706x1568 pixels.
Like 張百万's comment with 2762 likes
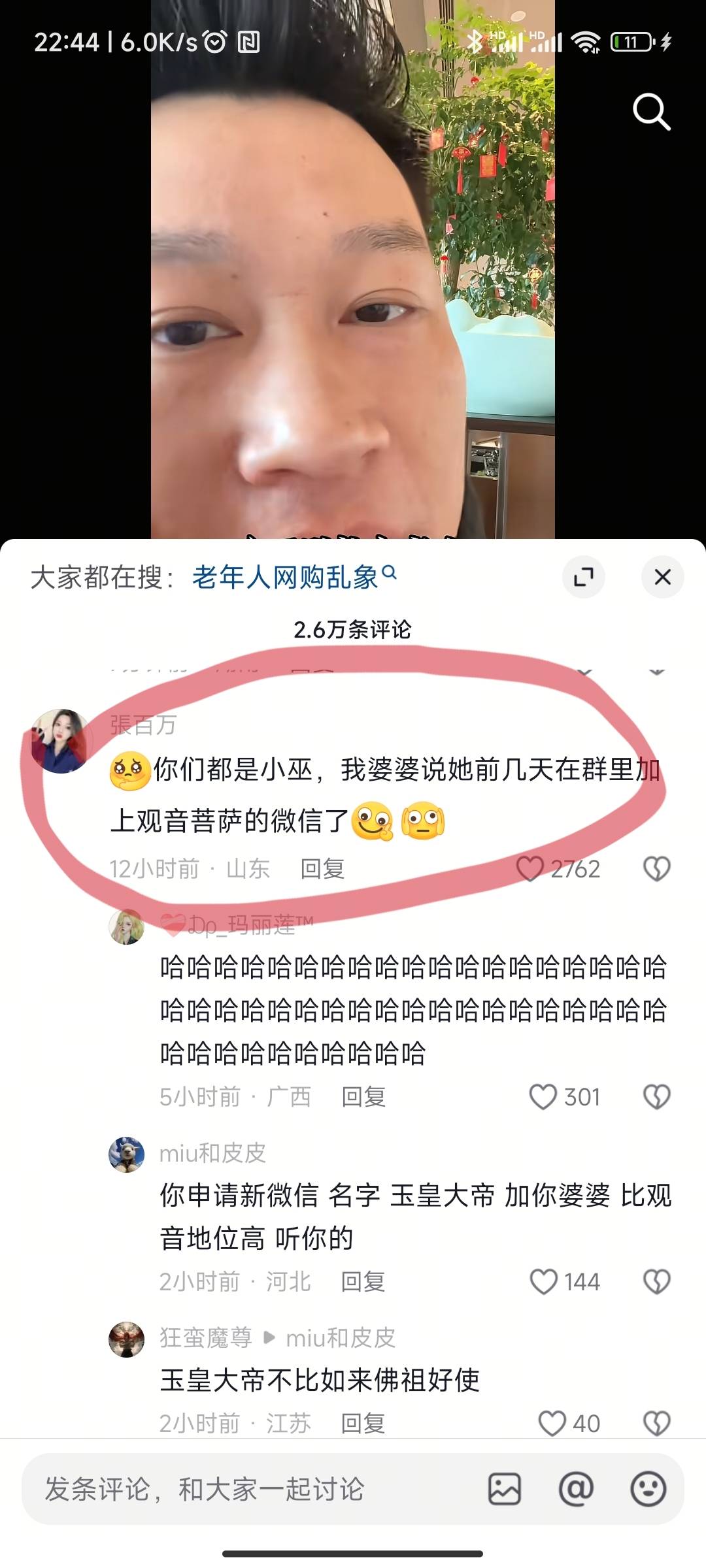[x=530, y=869]
